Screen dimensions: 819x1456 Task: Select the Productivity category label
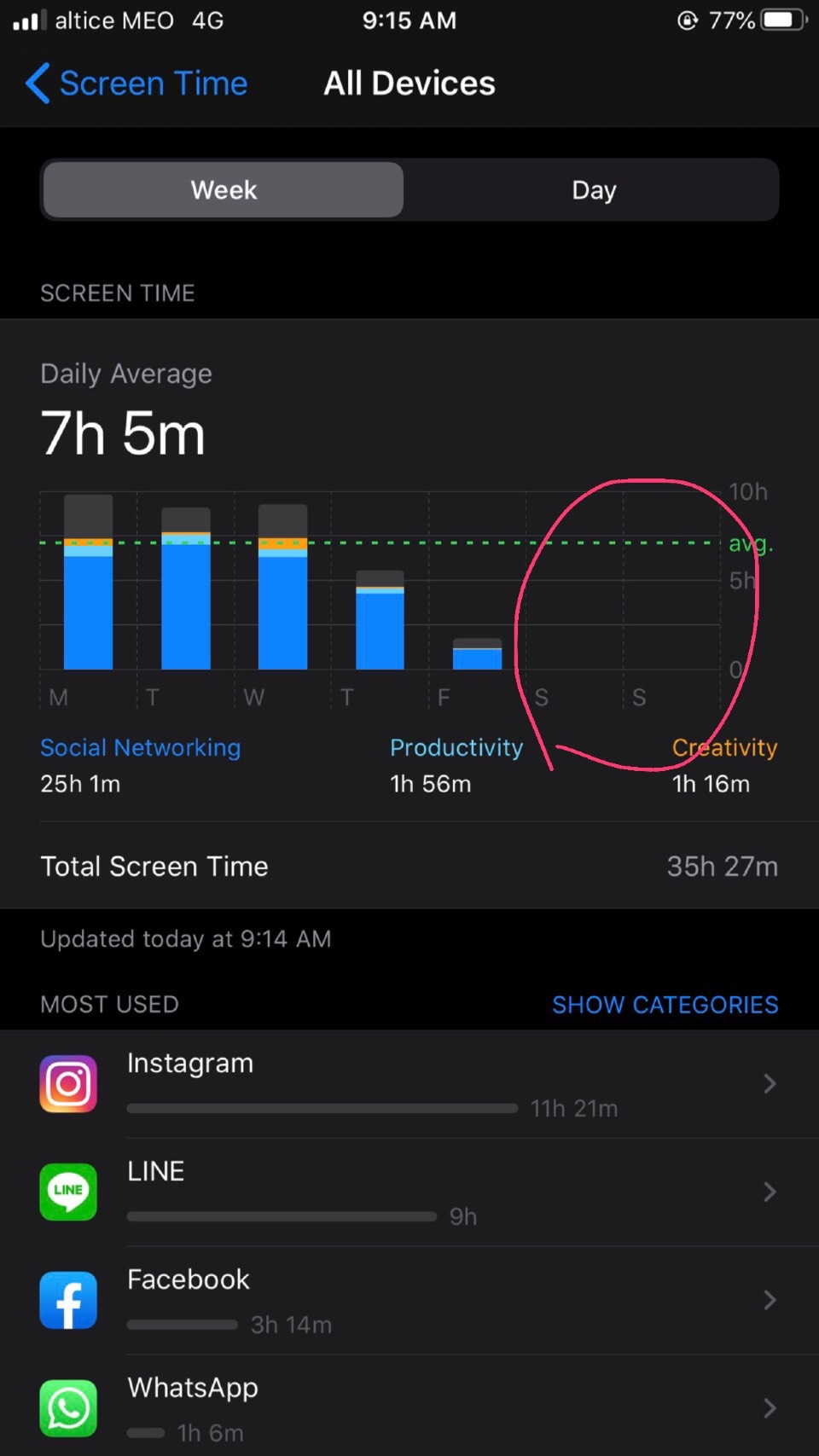456,748
